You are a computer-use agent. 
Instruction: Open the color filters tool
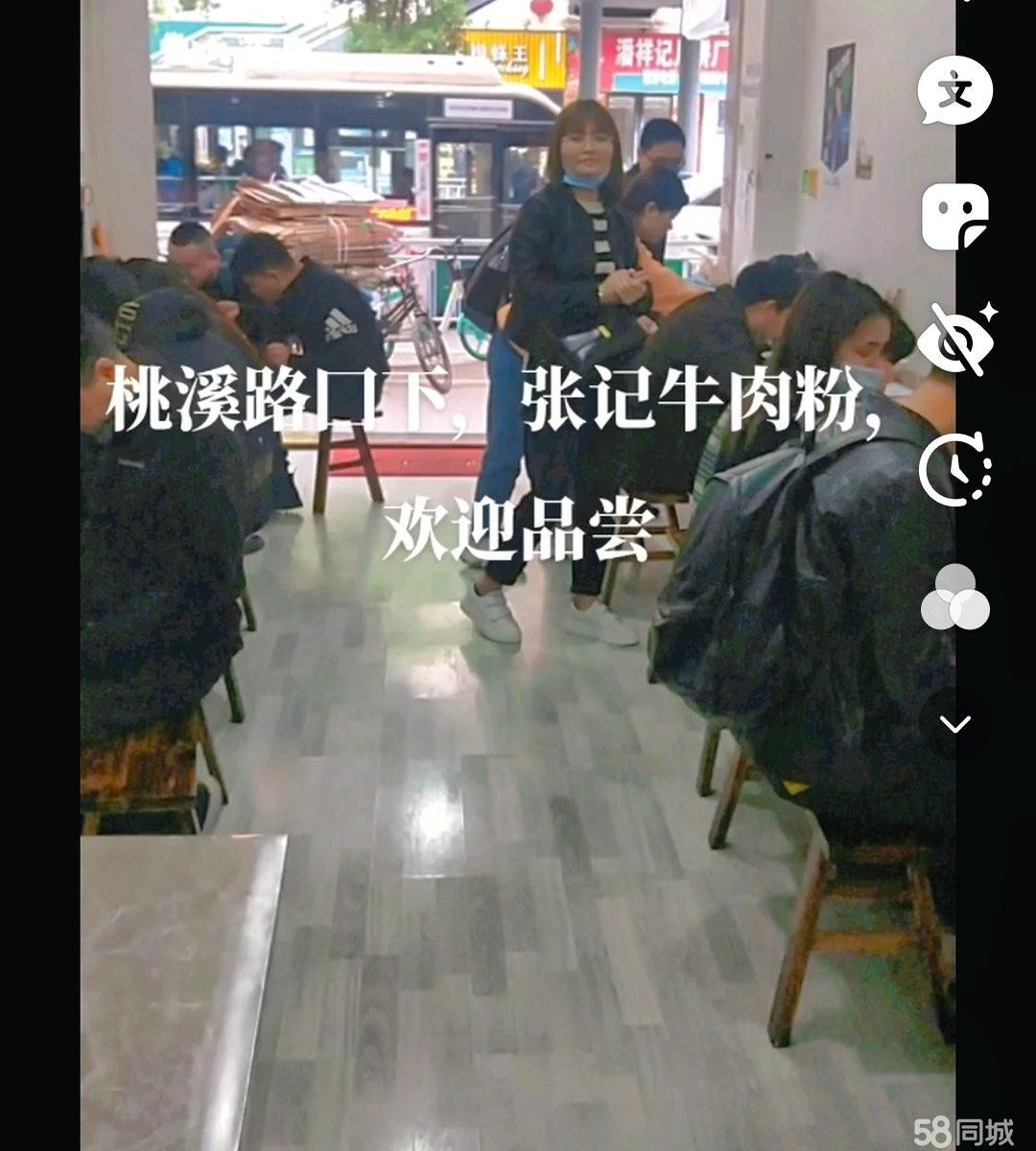tap(954, 598)
